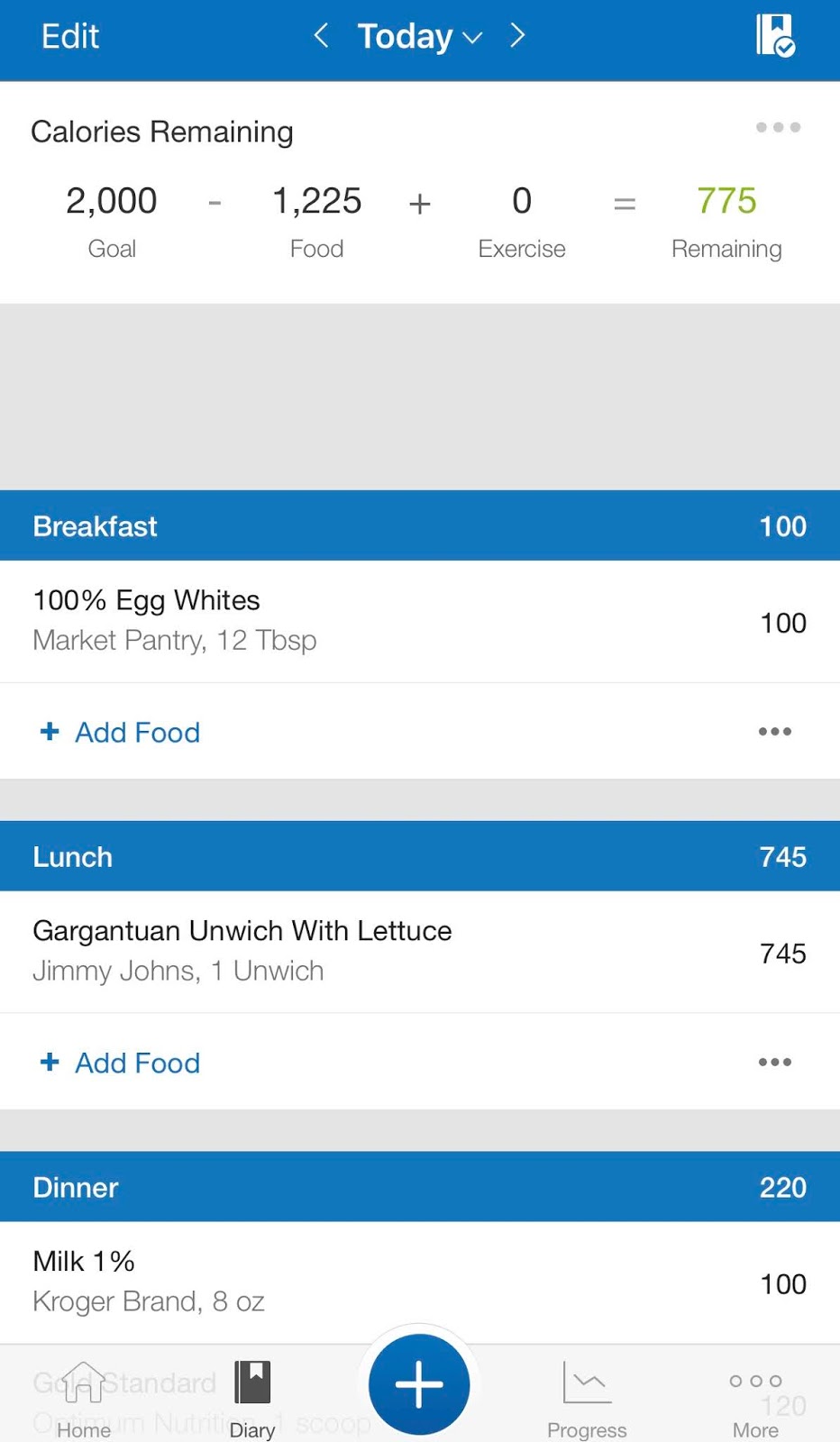Select the Dinner header row
This screenshot has height=1442, width=840.
(420, 1187)
